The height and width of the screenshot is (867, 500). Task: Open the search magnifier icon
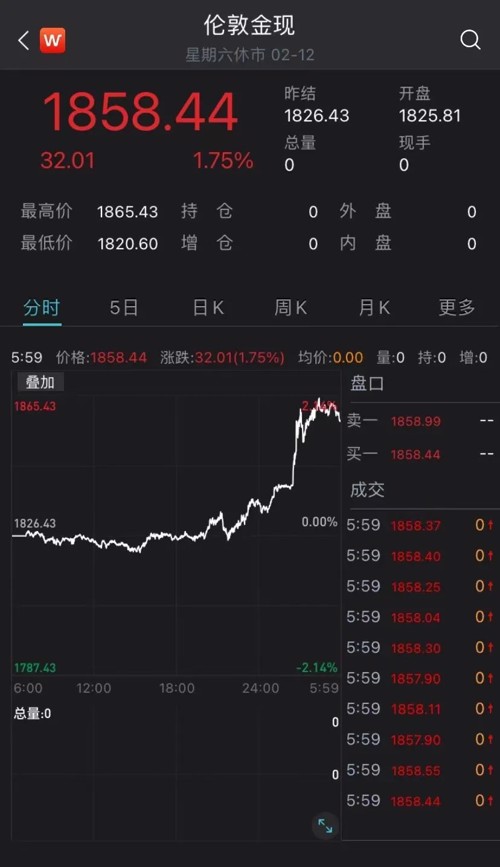click(470, 40)
